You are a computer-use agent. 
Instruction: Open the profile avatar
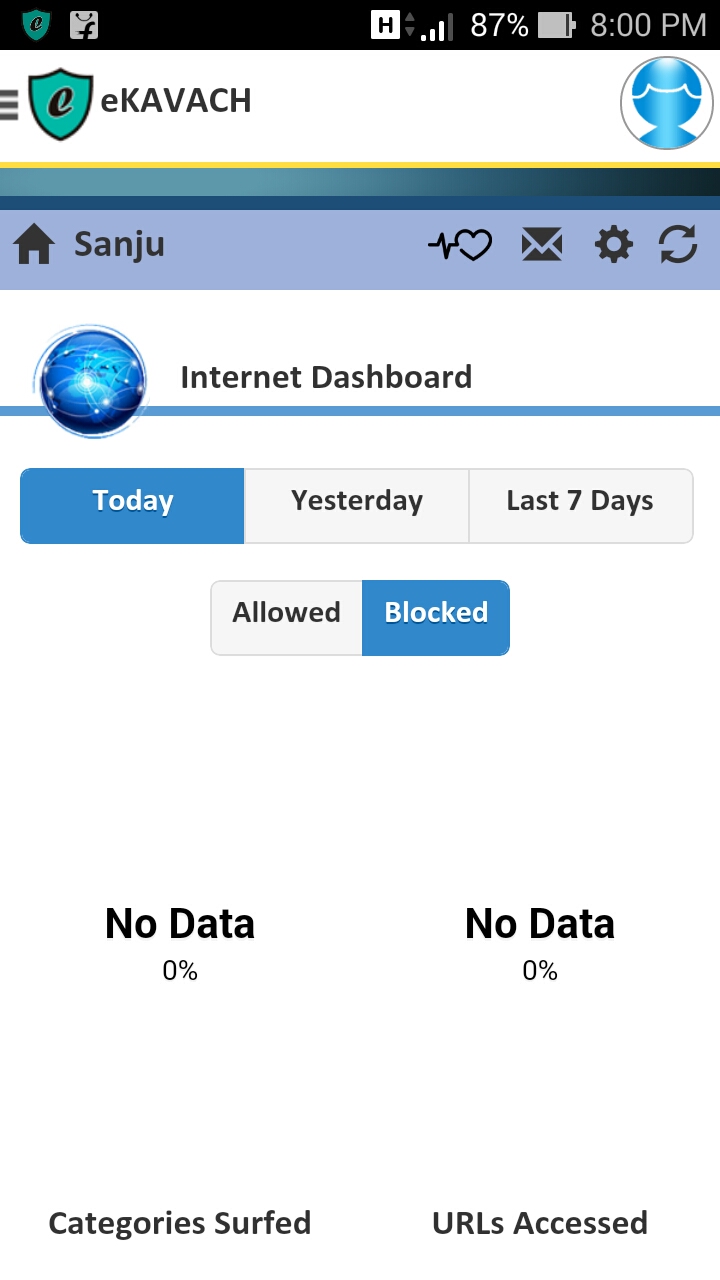pos(667,104)
